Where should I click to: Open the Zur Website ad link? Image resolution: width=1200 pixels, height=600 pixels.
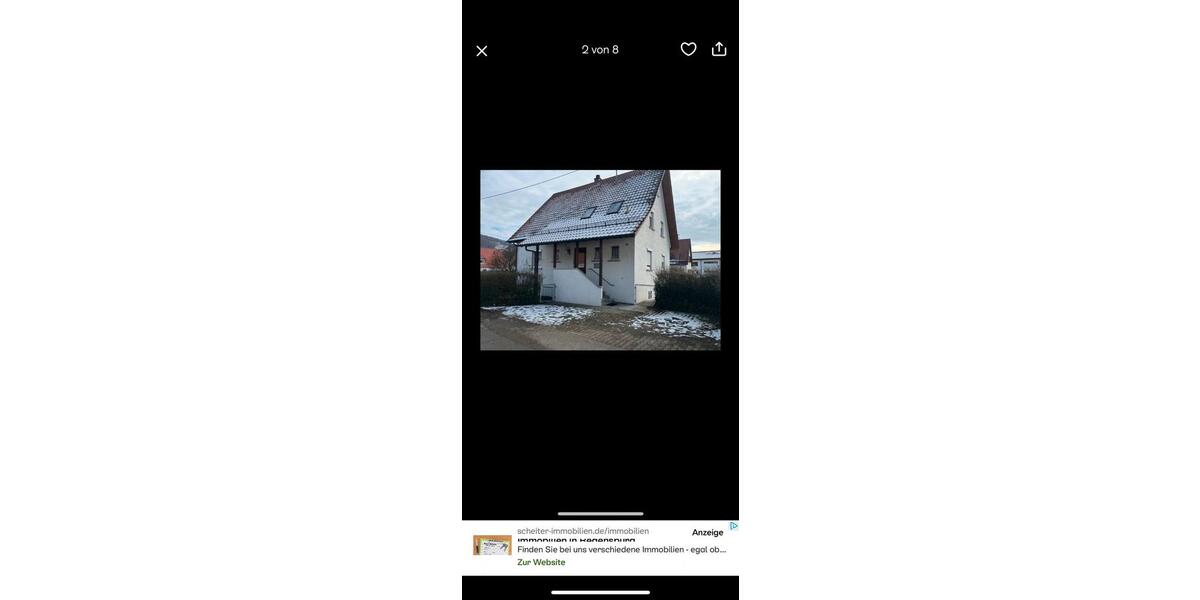pyautogui.click(x=541, y=562)
